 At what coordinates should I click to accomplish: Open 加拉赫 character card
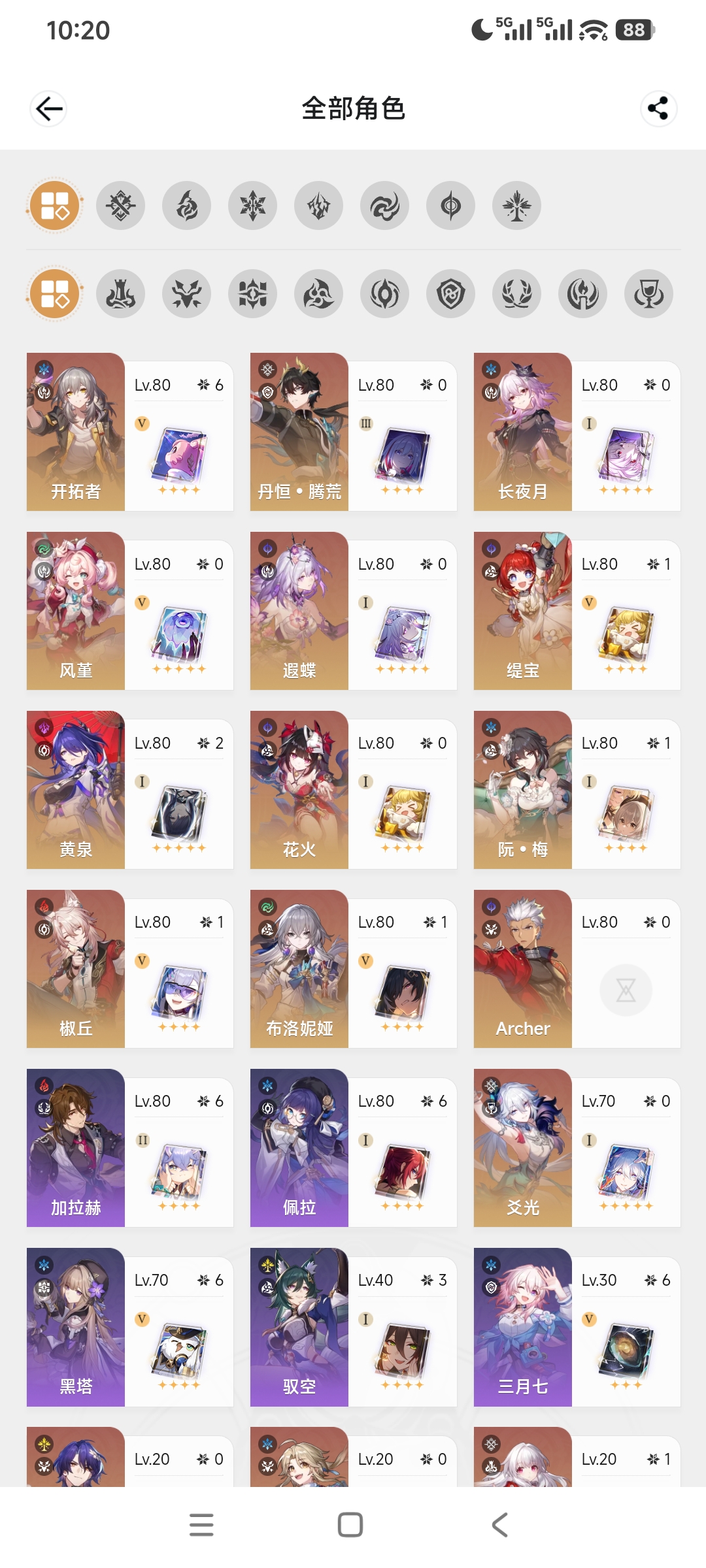tap(129, 1149)
